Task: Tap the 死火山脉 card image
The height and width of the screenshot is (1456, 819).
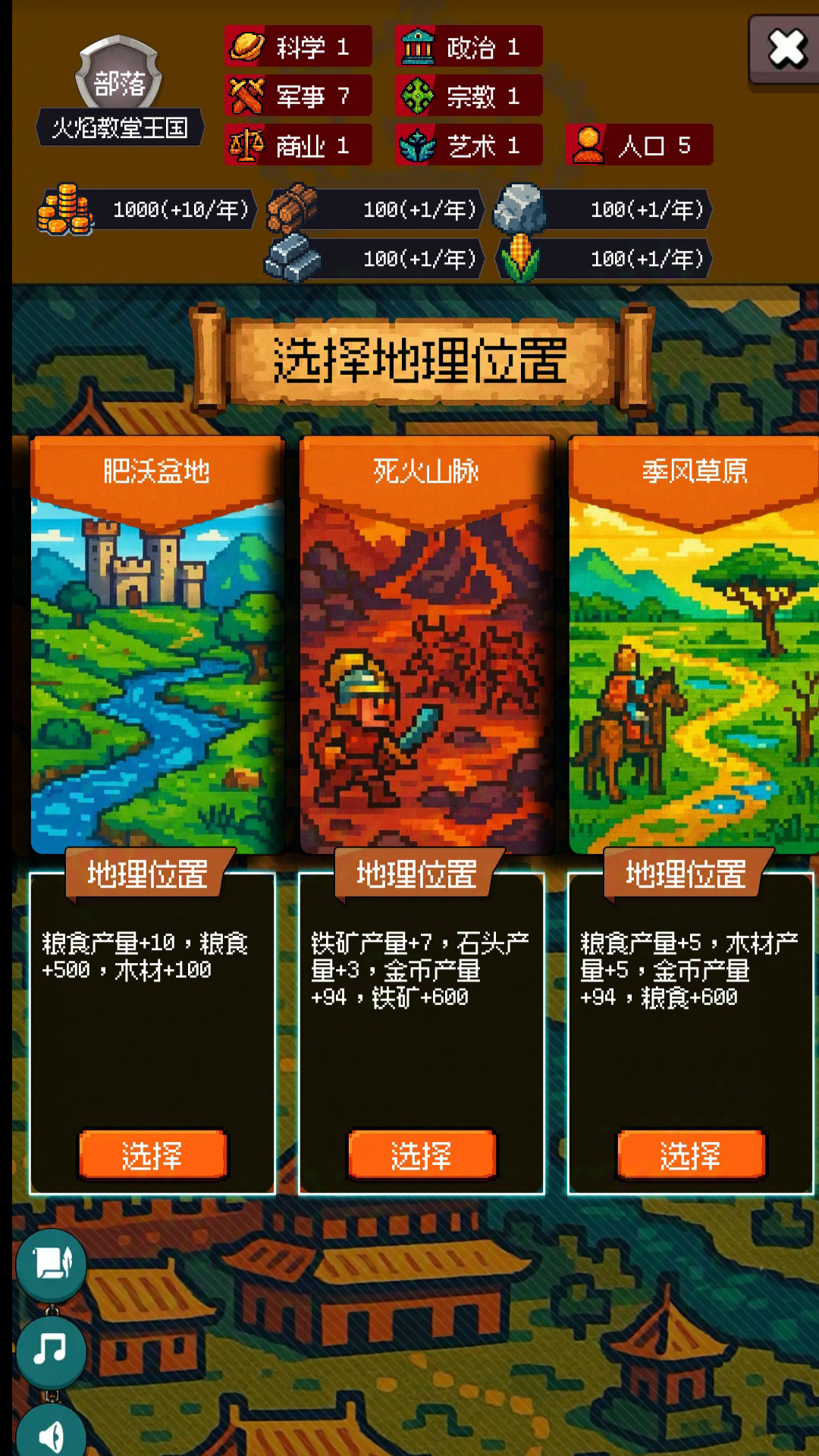Action: 426,675
